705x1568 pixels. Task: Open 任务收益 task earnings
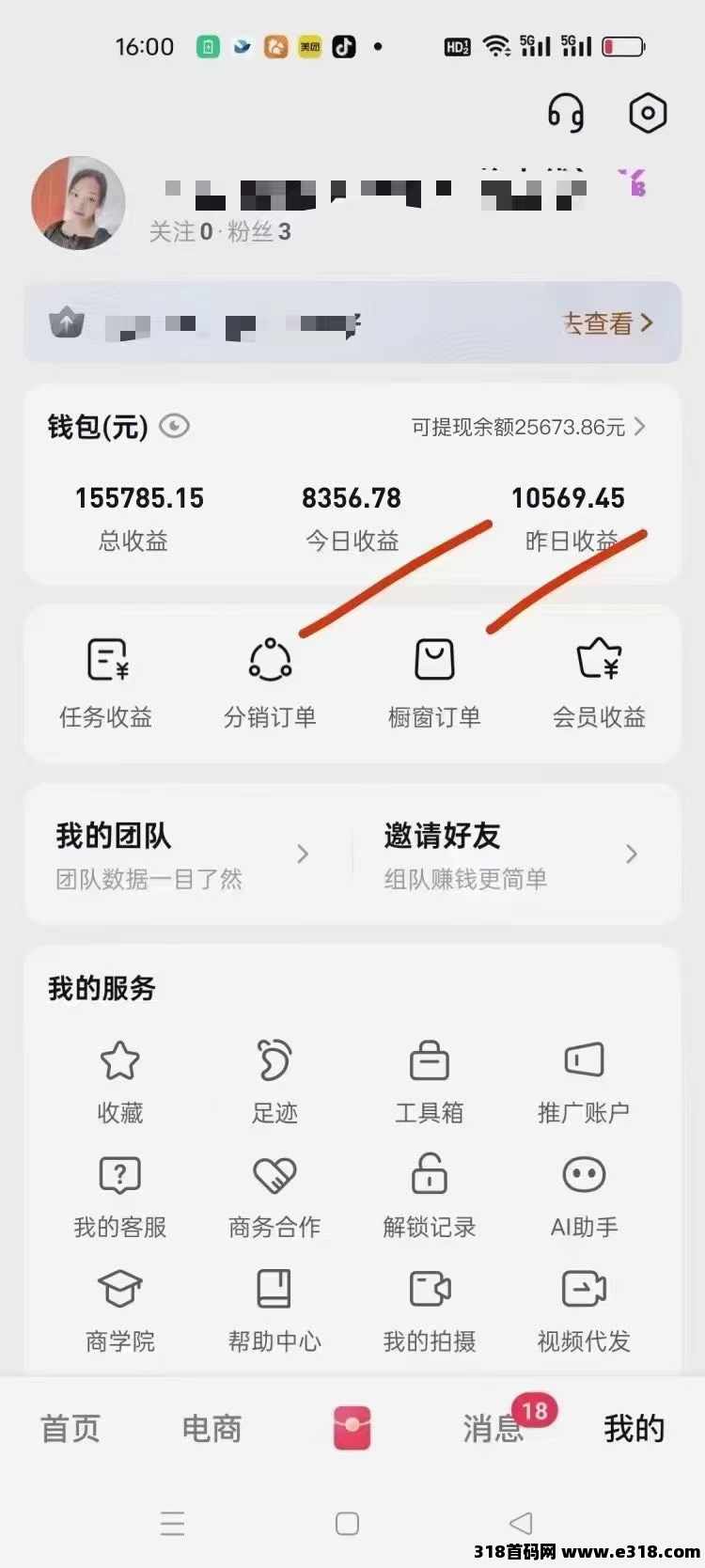(106, 683)
